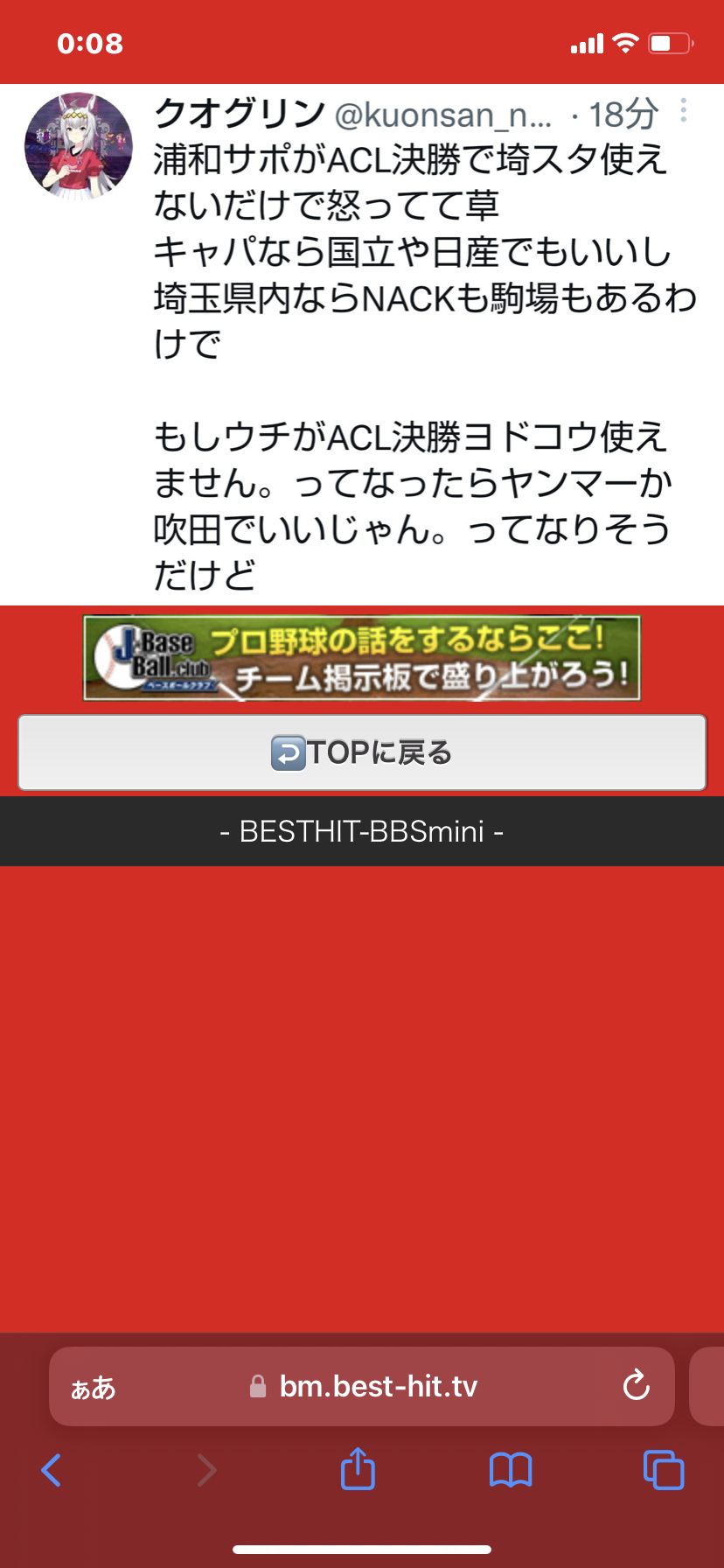Screen dimensions: 724x1568
Task: Tap the TOPに戻る button
Action: [362, 752]
